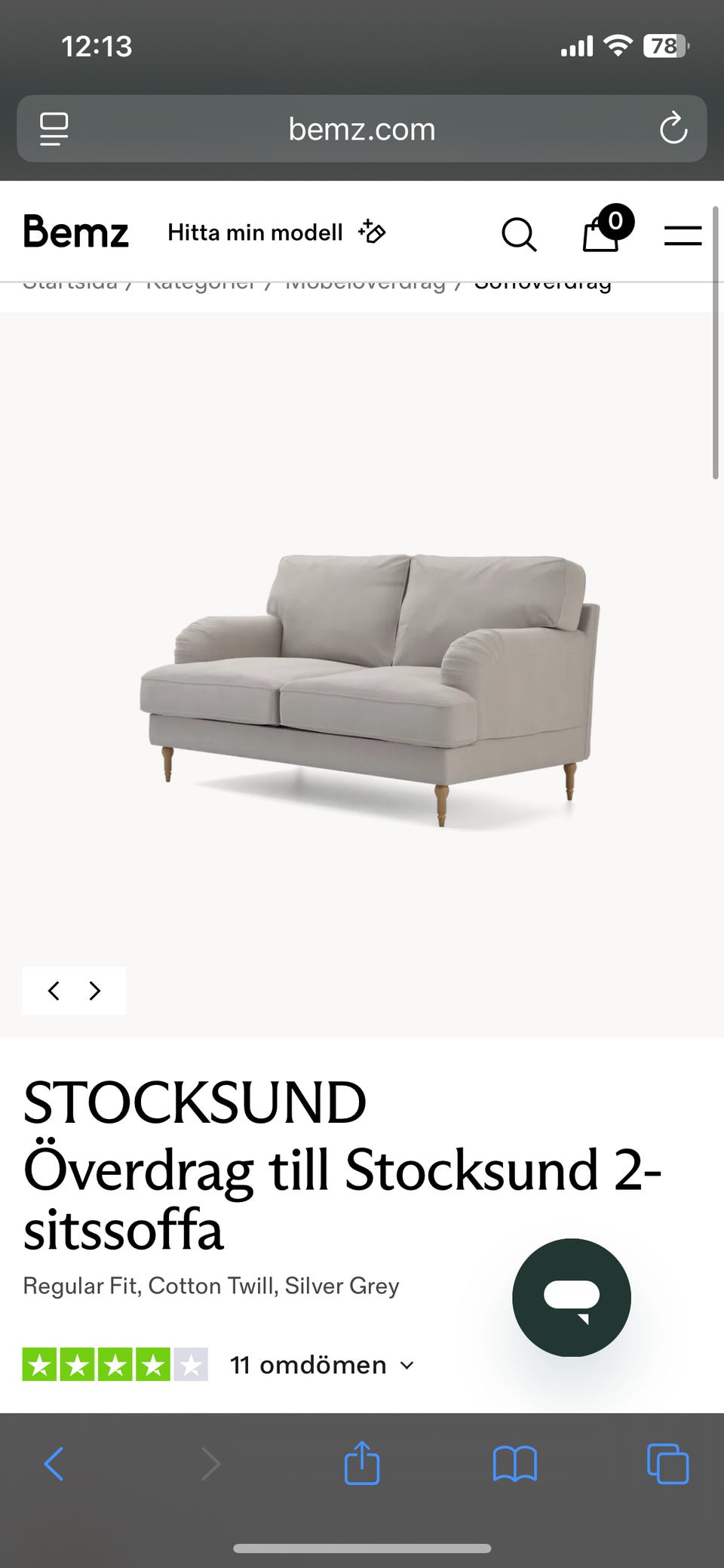Open the Soffoverdrag breadcrumb link
The image size is (724, 1568).
tap(542, 285)
